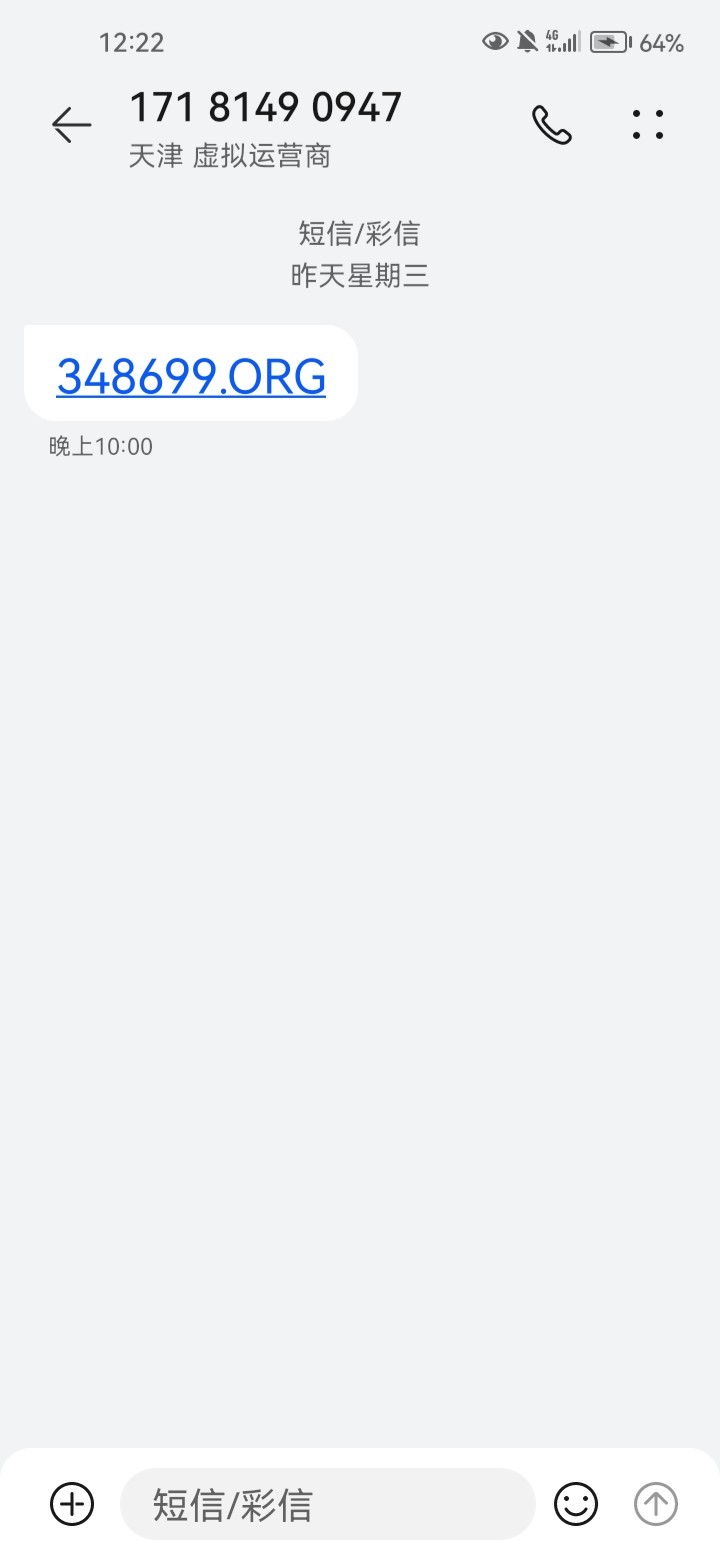The image size is (720, 1560).
Task: Tap the battery icon in the status bar
Action: [x=610, y=42]
